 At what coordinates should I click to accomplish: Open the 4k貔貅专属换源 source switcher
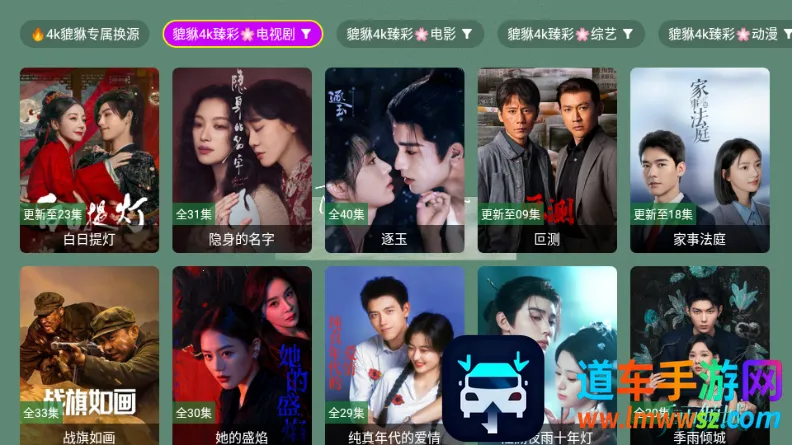point(84,34)
